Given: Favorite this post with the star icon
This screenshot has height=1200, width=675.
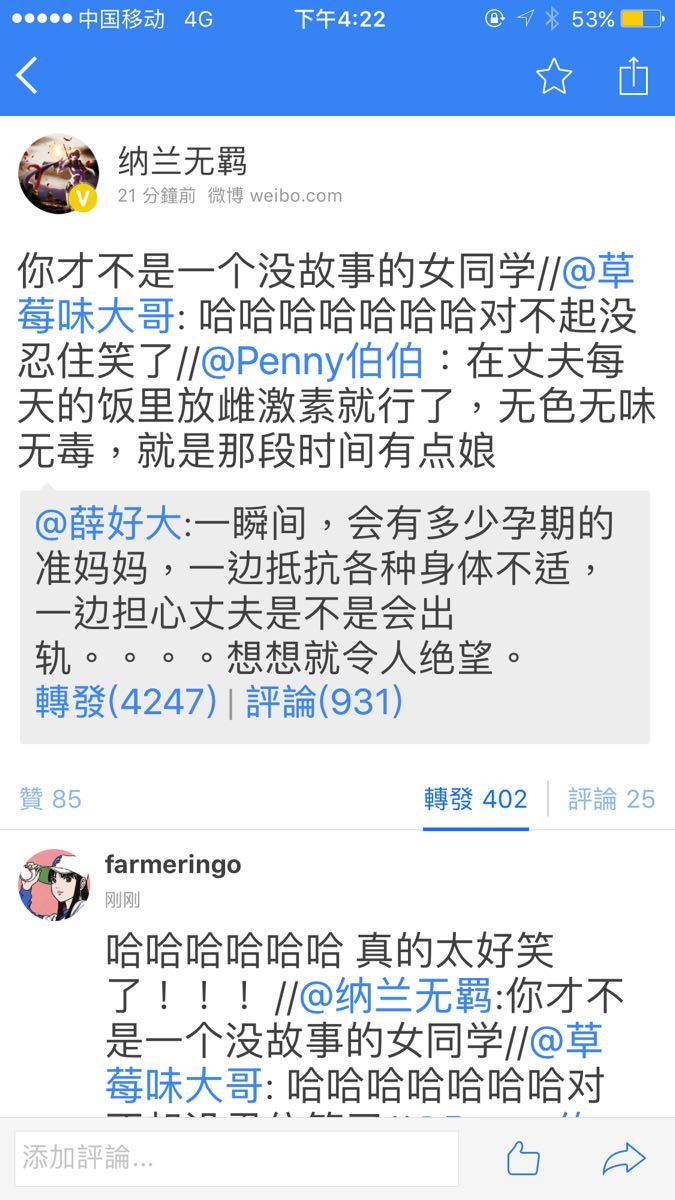Looking at the screenshot, I should click(553, 77).
